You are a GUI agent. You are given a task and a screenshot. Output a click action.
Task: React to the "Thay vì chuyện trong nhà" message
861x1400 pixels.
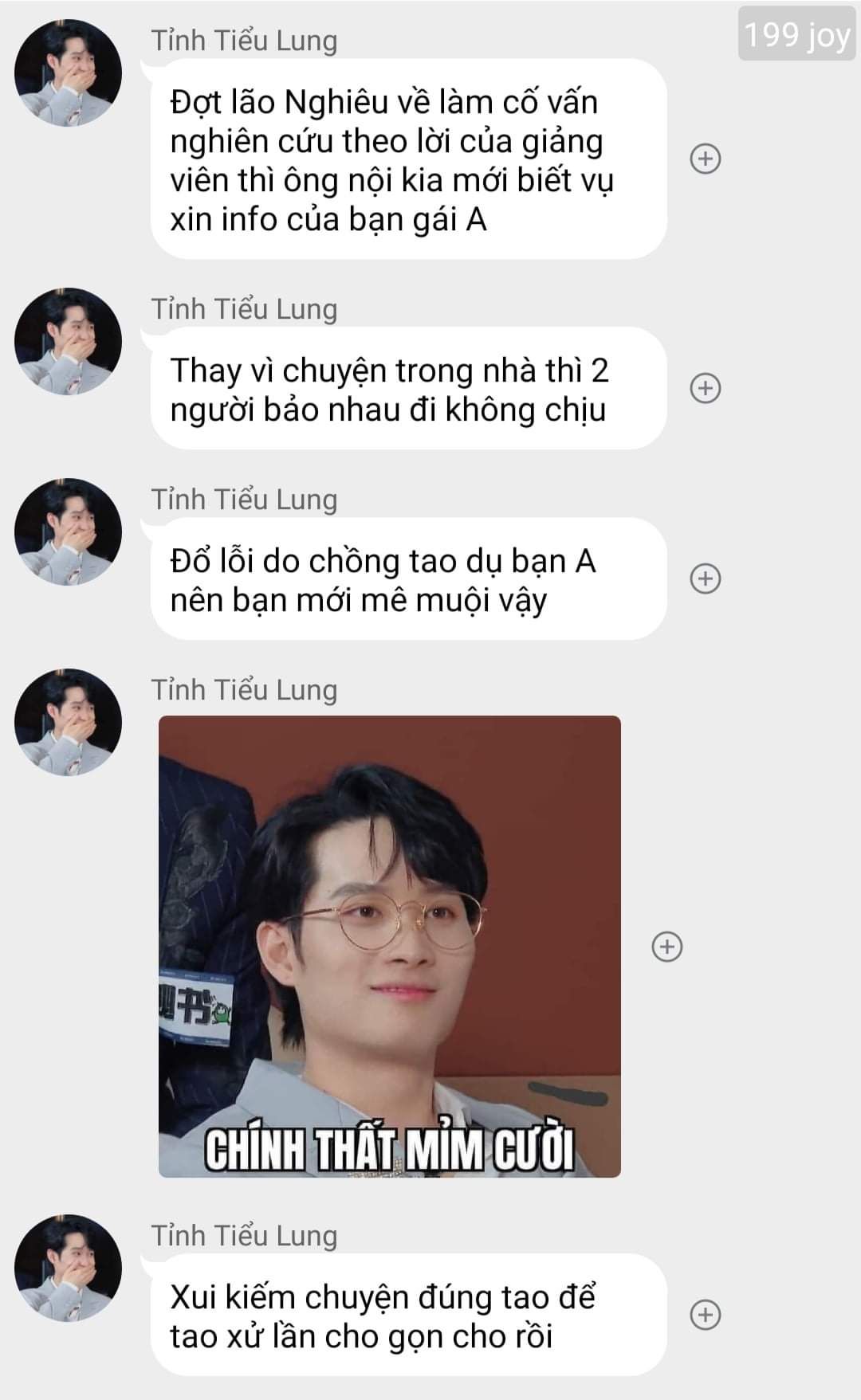point(705,388)
